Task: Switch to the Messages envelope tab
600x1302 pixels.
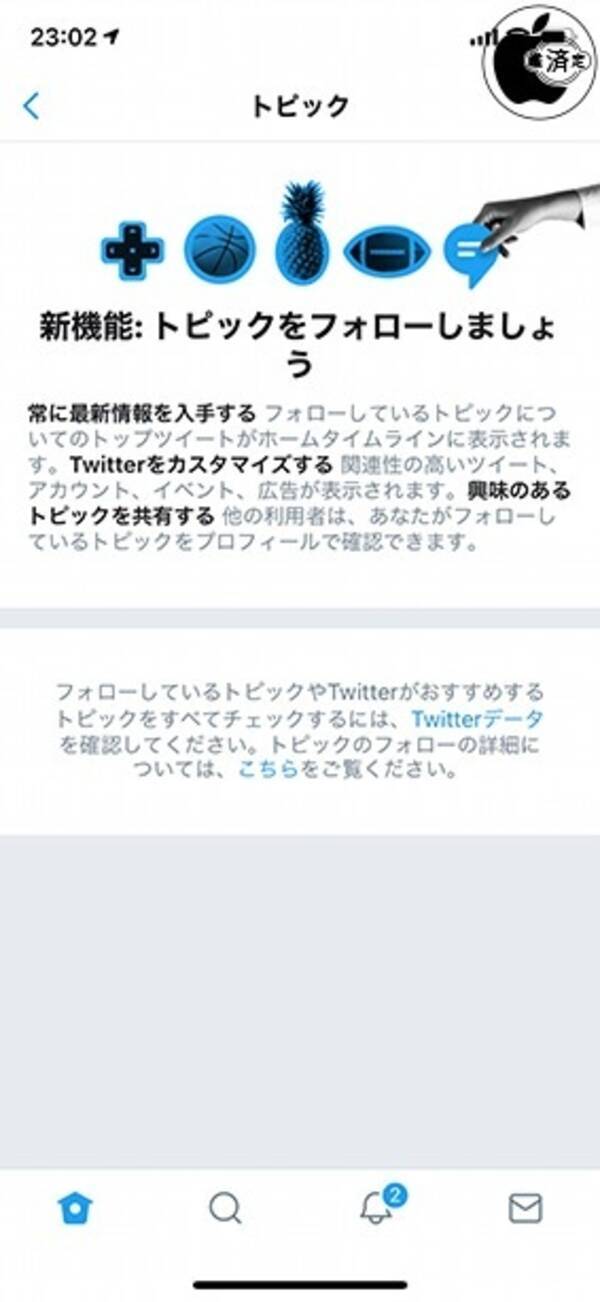Action: 525,1209
